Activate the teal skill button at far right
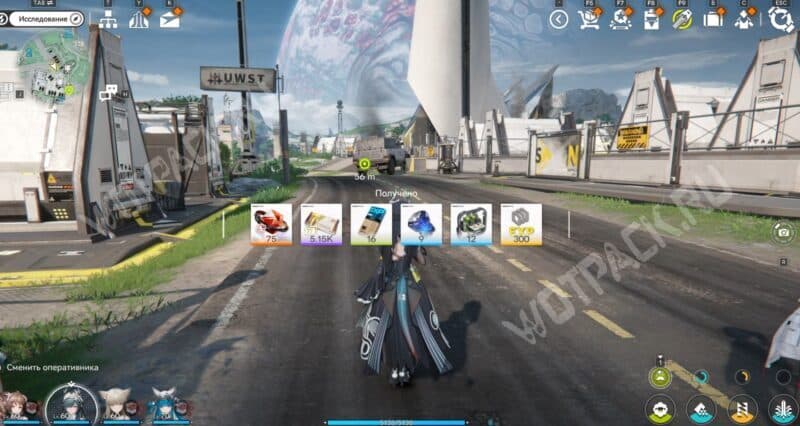Image resolution: width=800 pixels, height=426 pixels. tap(782, 409)
